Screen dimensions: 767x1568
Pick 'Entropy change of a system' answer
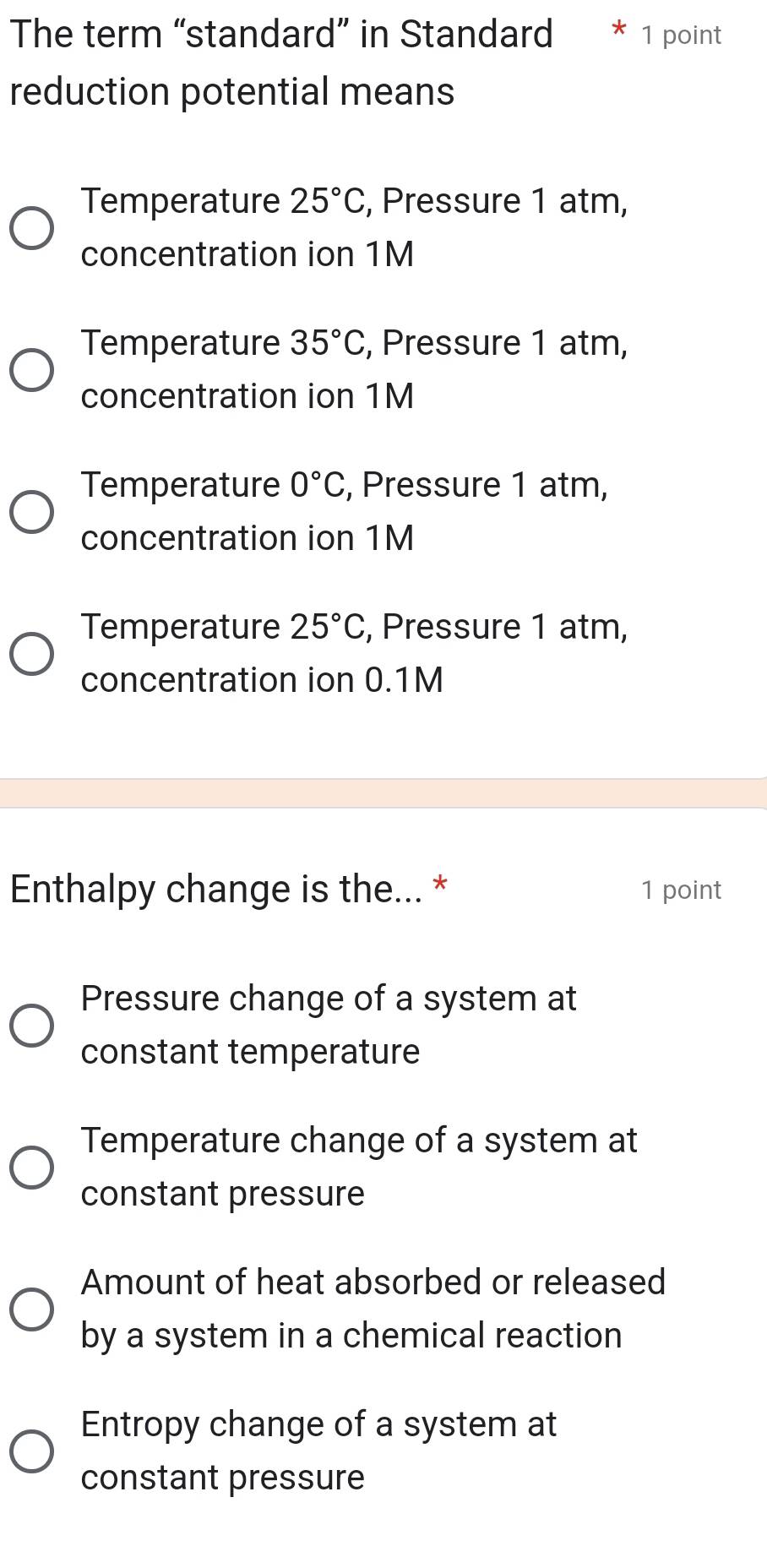[32, 1451]
